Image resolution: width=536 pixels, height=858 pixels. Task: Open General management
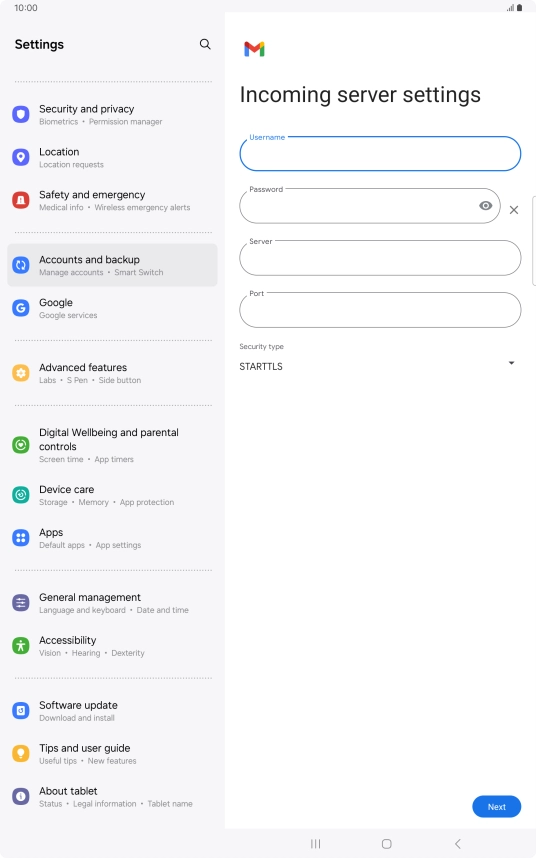[x=112, y=603]
